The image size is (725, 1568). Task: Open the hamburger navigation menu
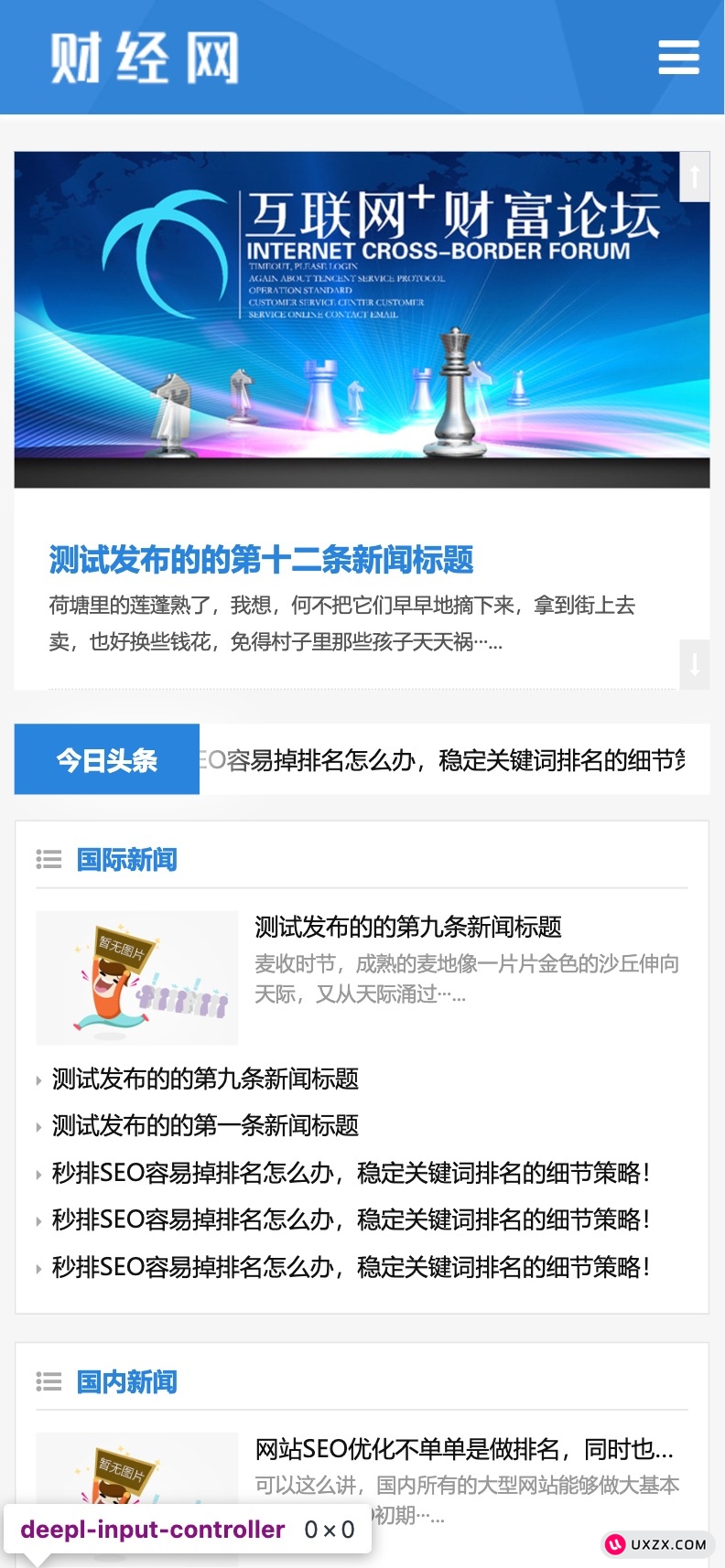pyautogui.click(x=678, y=58)
